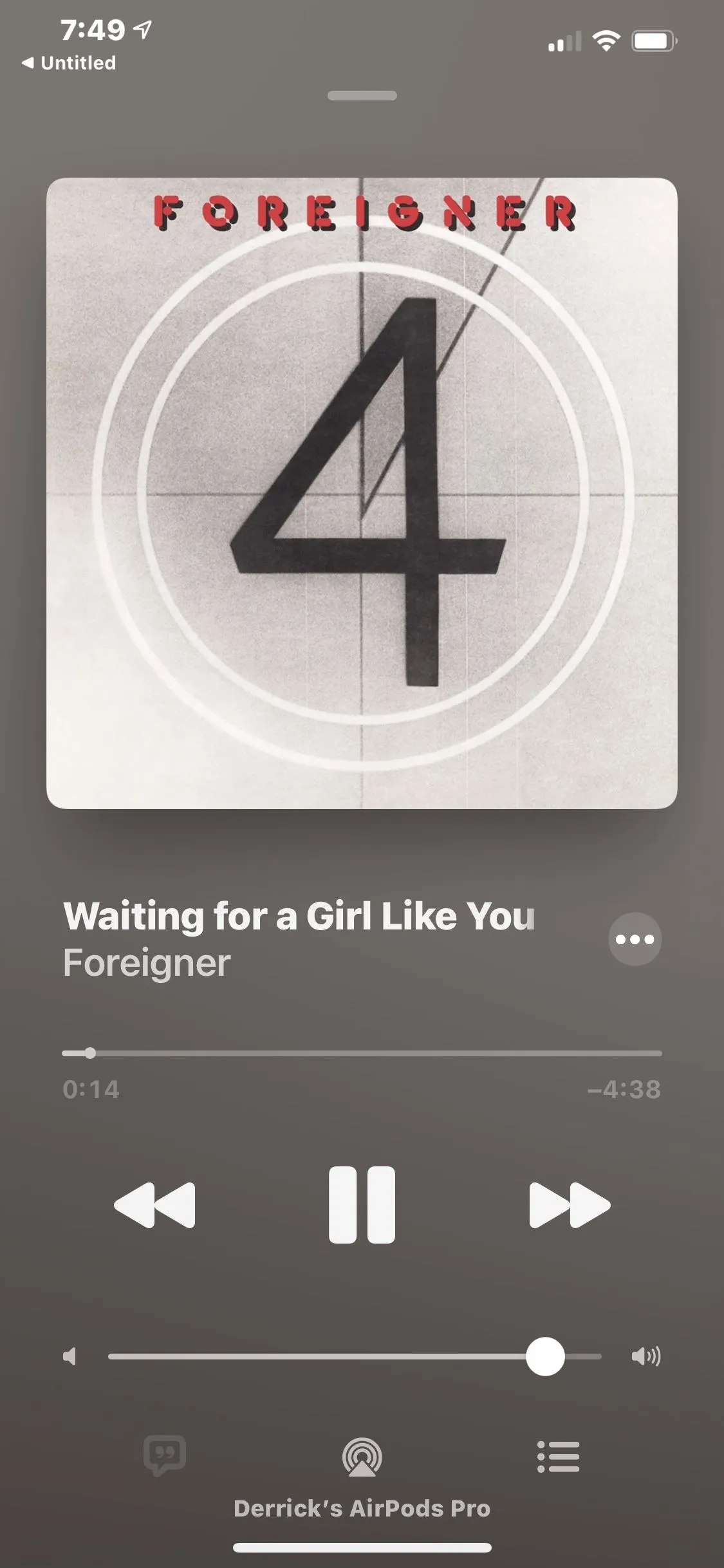Show the song lyrics
The image size is (724, 1568).
tap(165, 1455)
